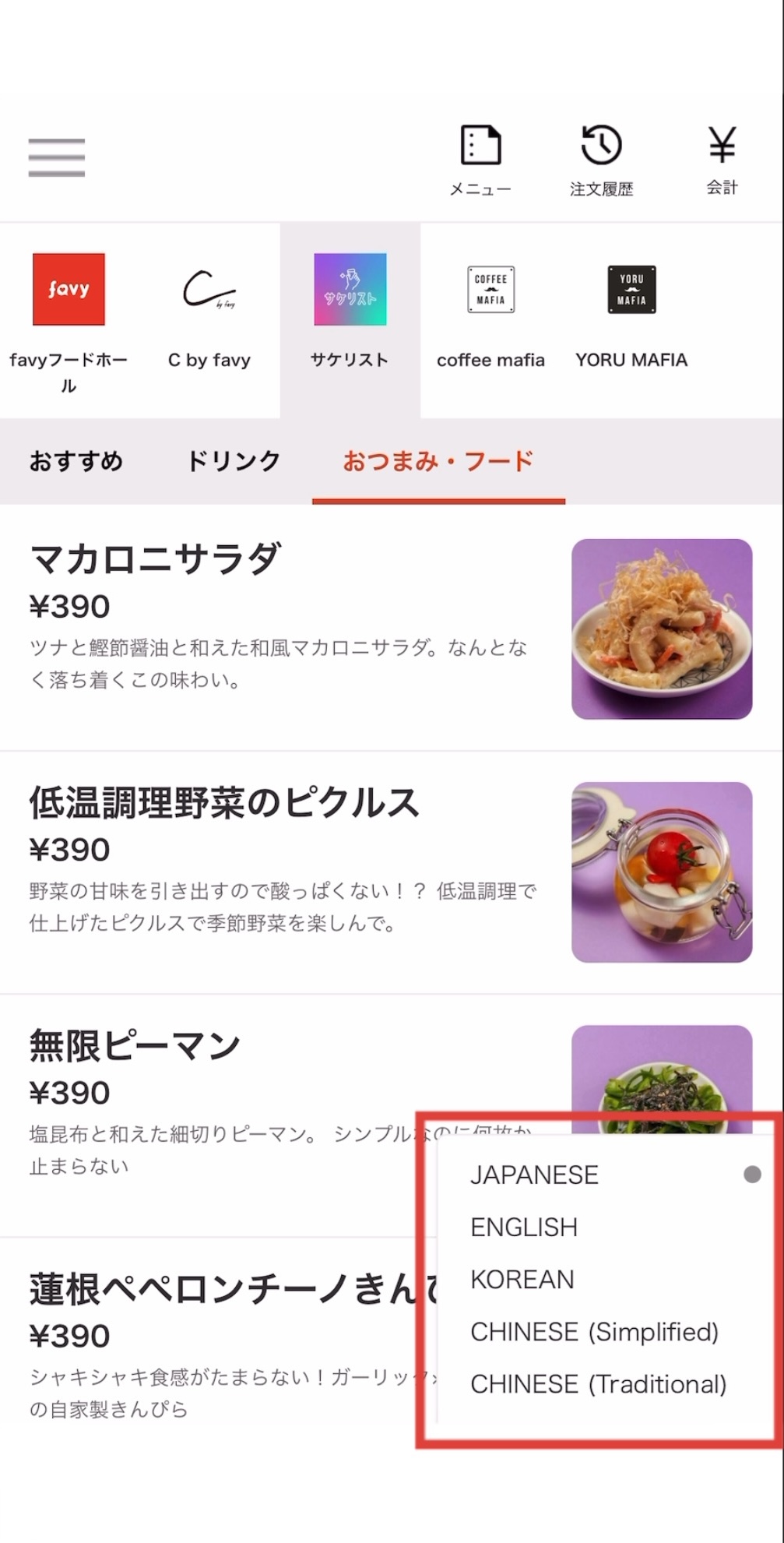Open the メニュー menu page
The height and width of the screenshot is (1543, 784).
pos(480,160)
